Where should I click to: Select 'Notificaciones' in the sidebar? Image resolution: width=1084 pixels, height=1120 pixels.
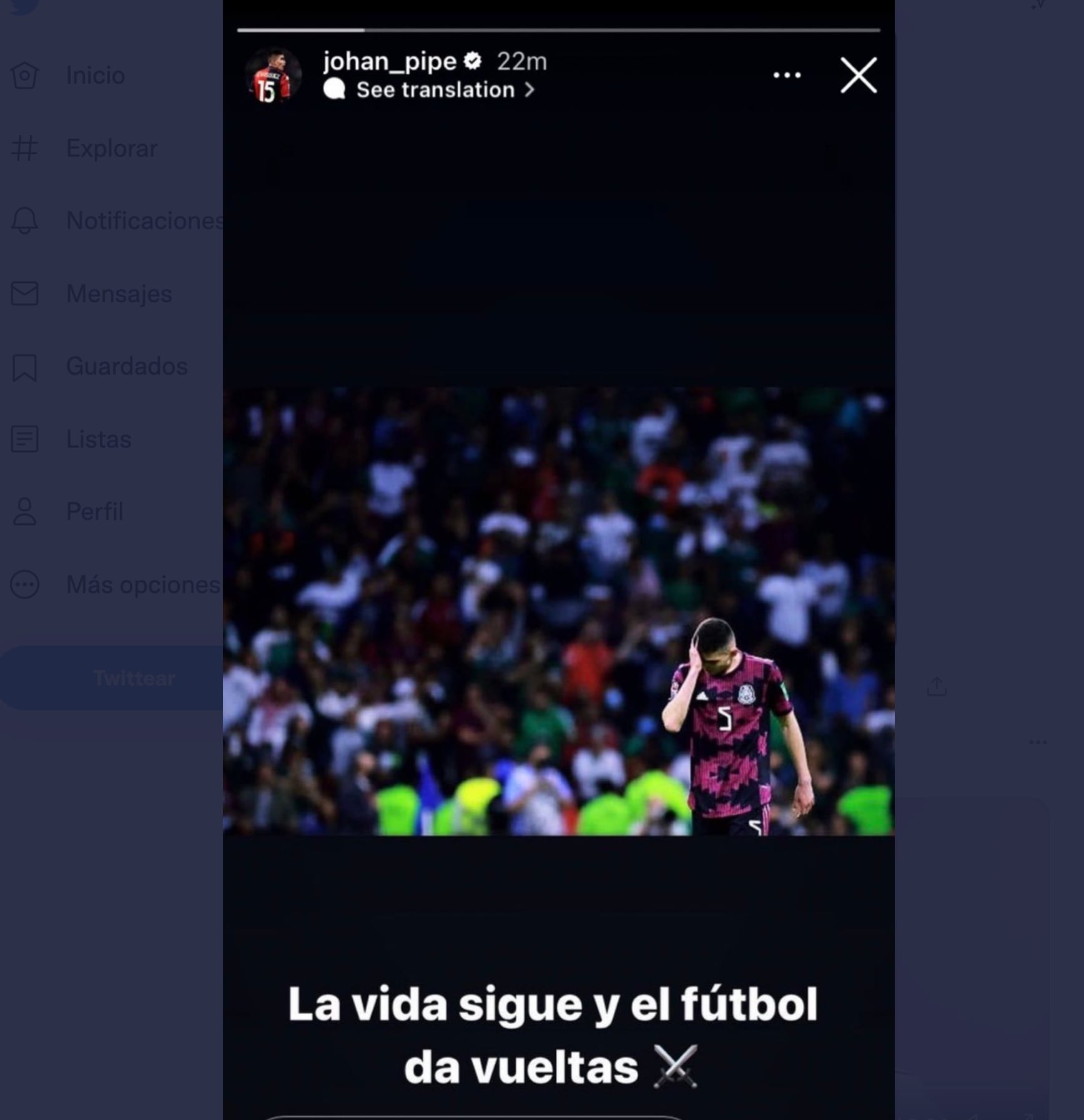point(144,221)
